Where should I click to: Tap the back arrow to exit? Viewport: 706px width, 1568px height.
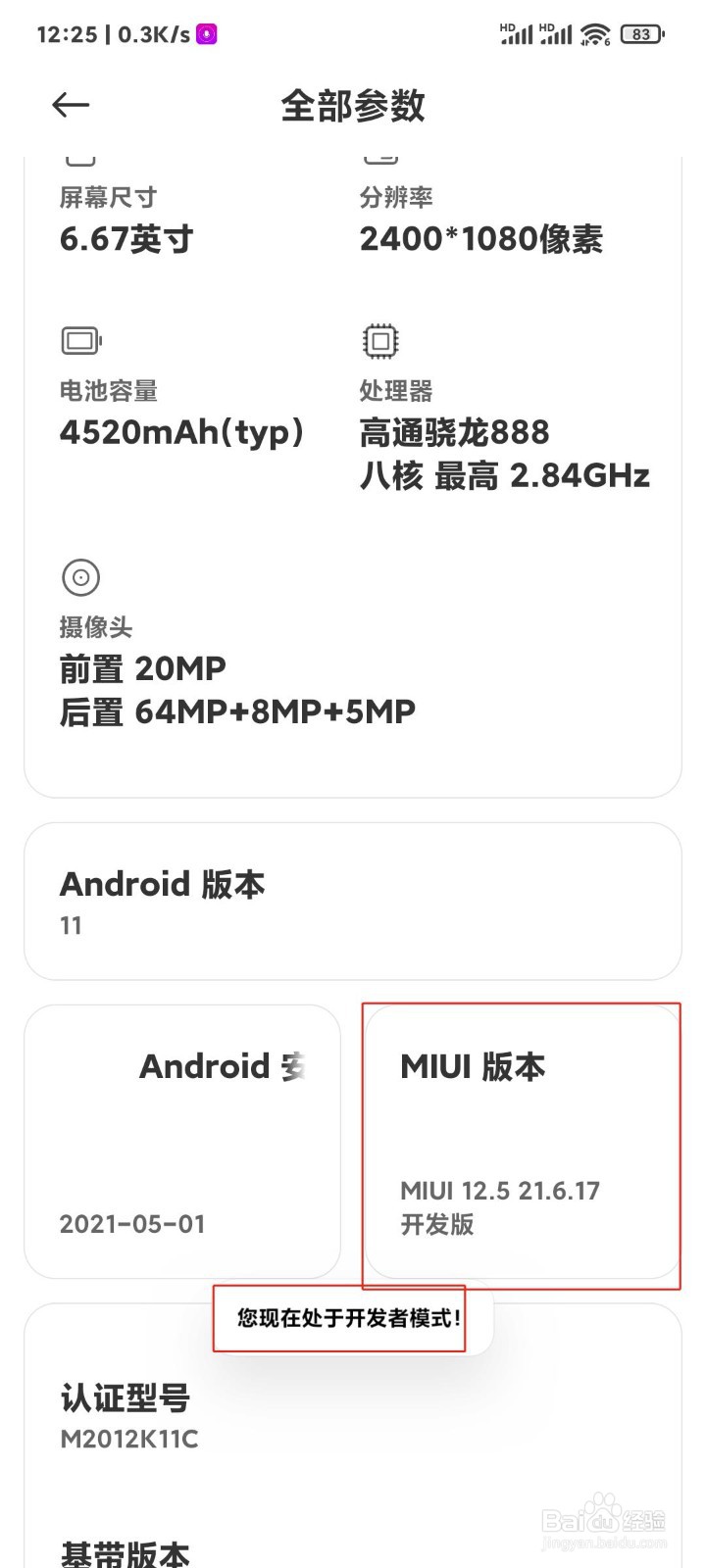click(70, 105)
